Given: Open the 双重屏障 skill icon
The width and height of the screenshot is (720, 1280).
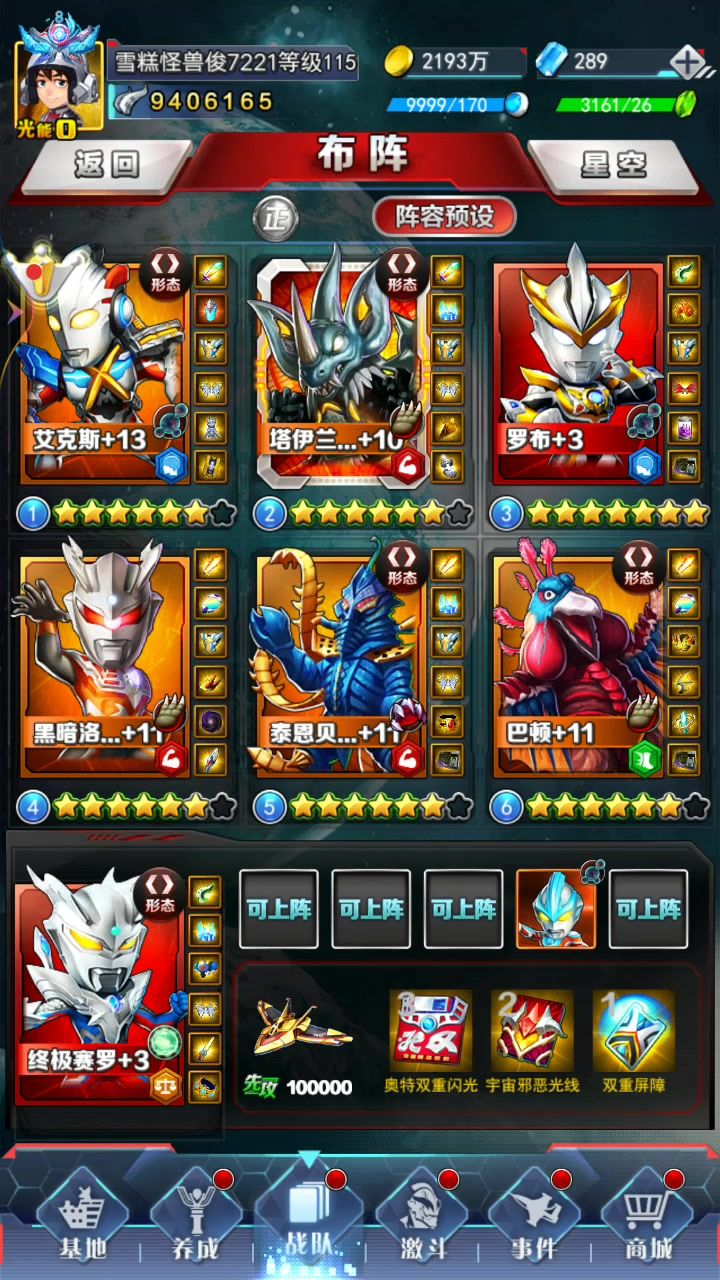Looking at the screenshot, I should click(633, 1030).
